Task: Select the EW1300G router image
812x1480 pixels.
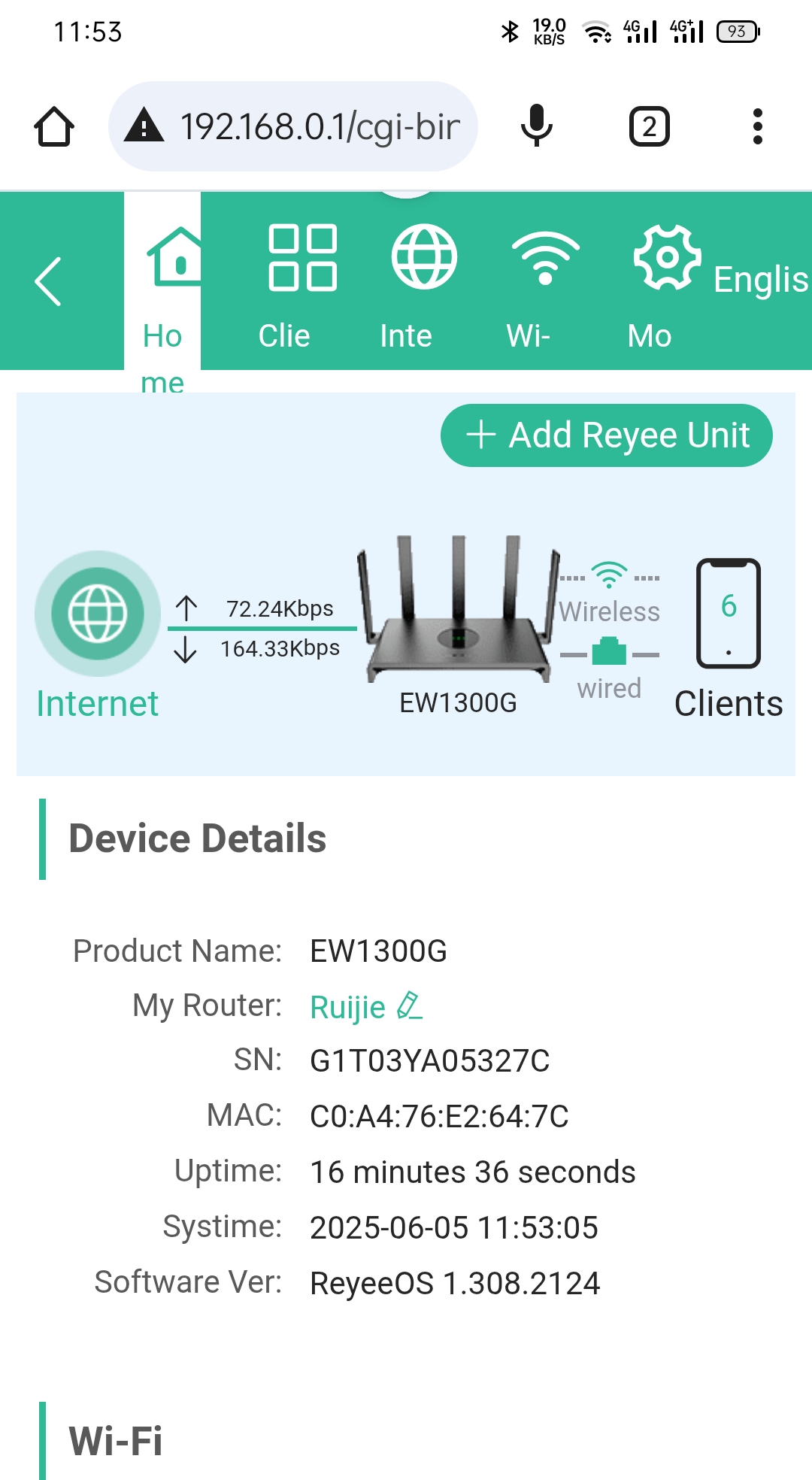Action: pos(458,610)
